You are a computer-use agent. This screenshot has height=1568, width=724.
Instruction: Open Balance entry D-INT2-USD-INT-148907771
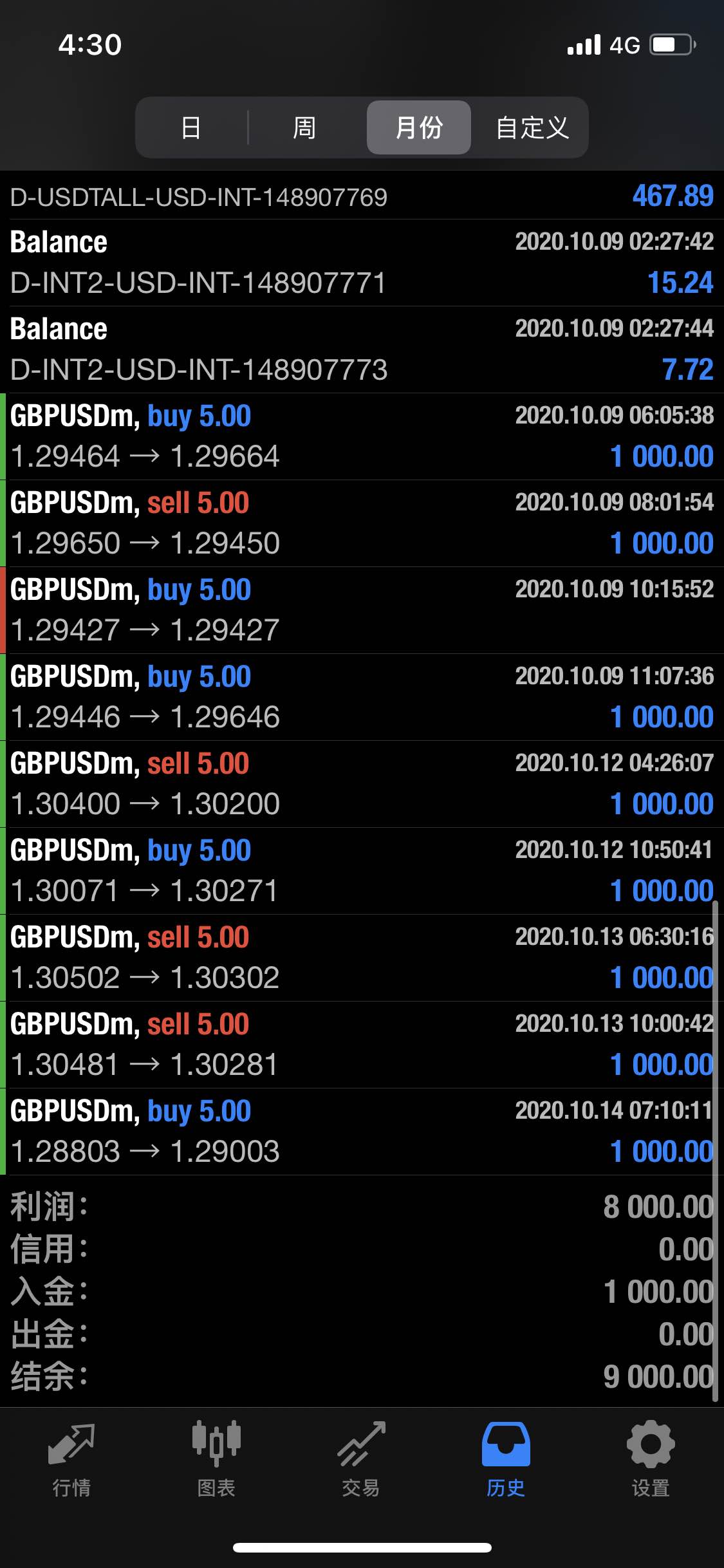[x=362, y=263]
